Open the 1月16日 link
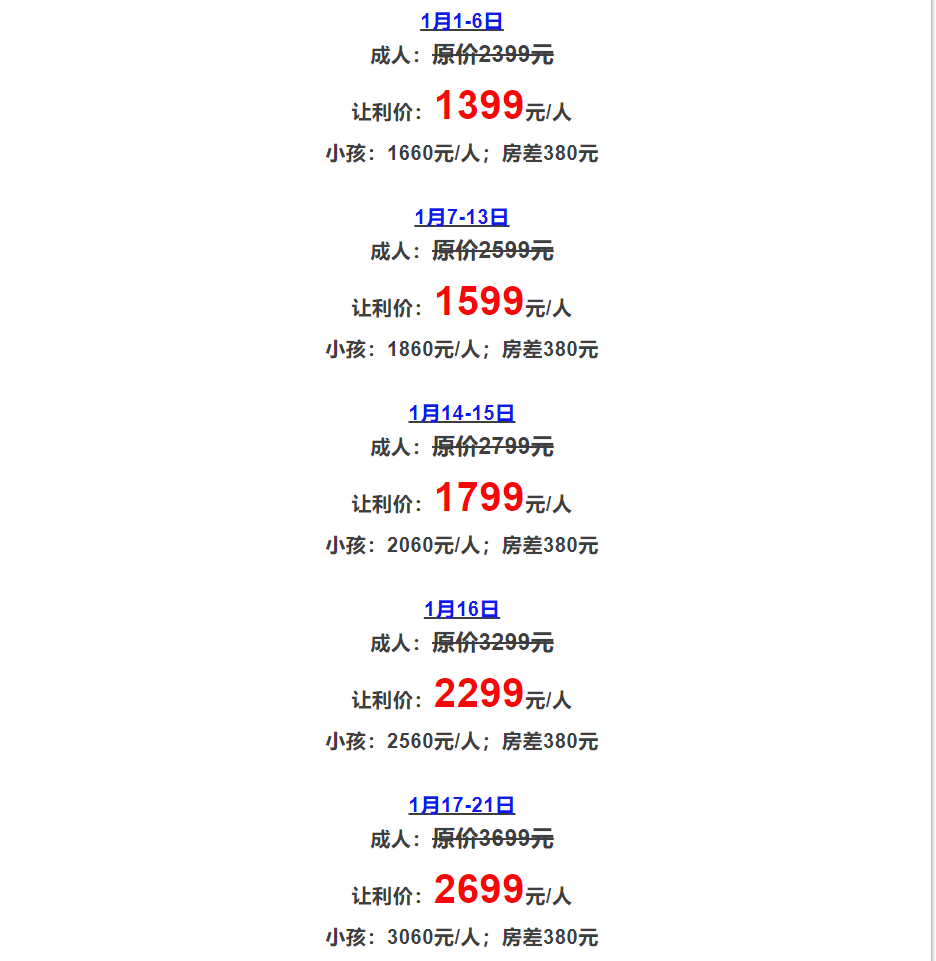 pos(462,610)
